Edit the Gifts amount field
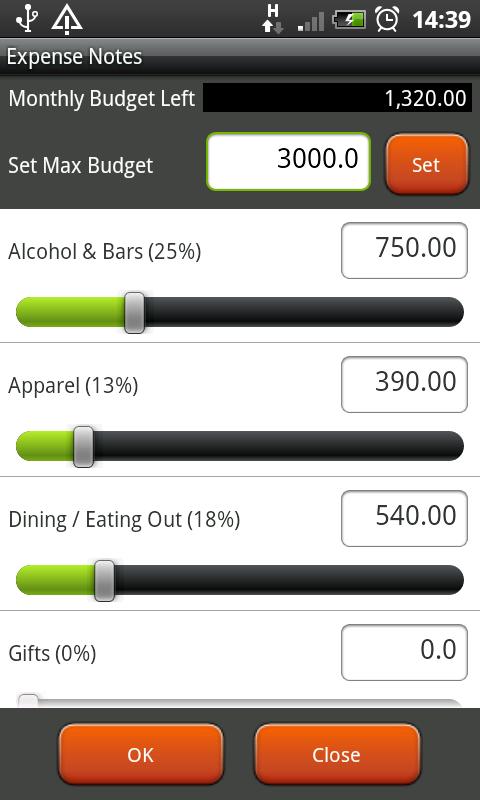Viewport: 480px width, 800px height. point(404,652)
